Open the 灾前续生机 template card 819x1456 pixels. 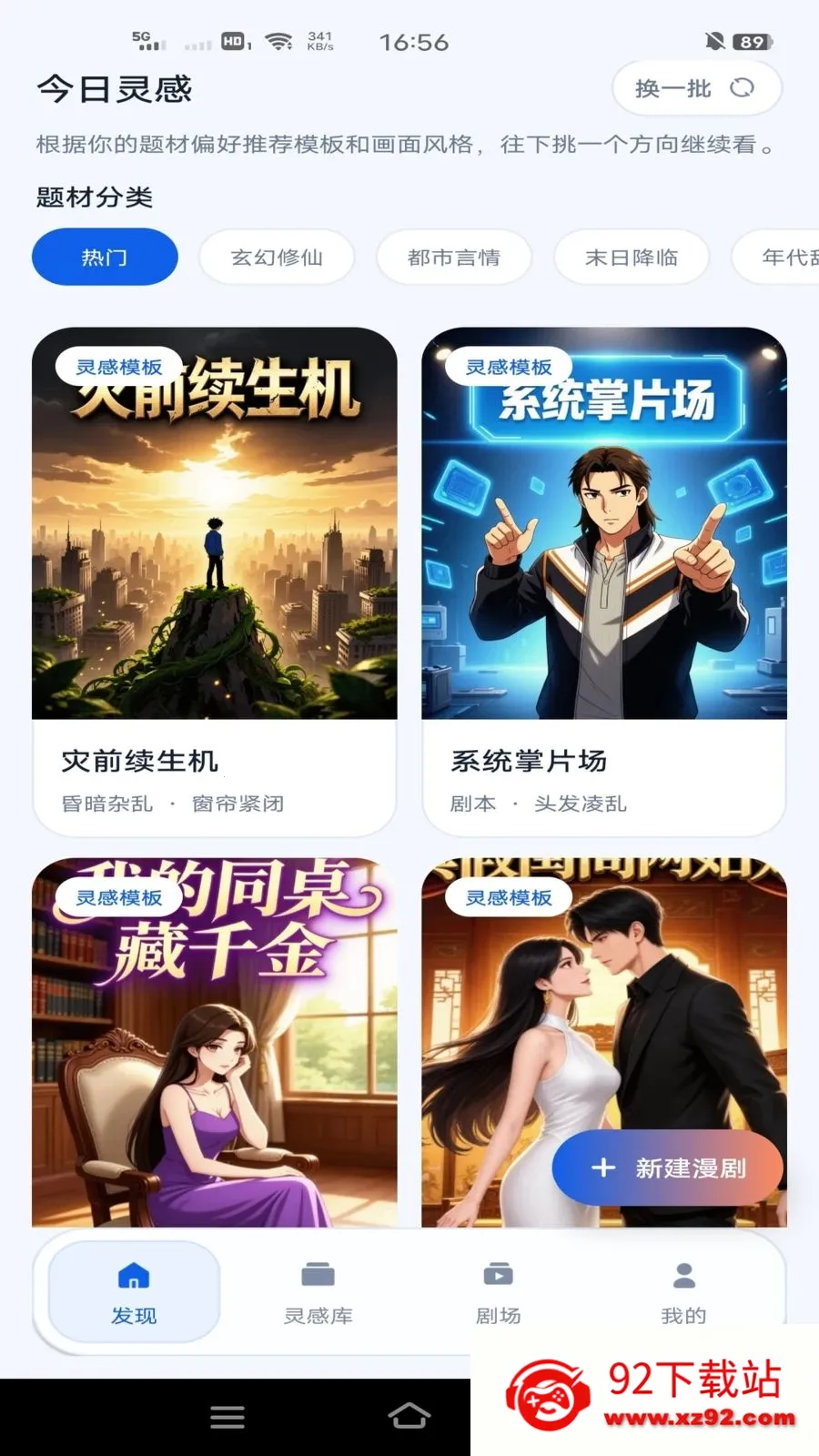(x=215, y=581)
